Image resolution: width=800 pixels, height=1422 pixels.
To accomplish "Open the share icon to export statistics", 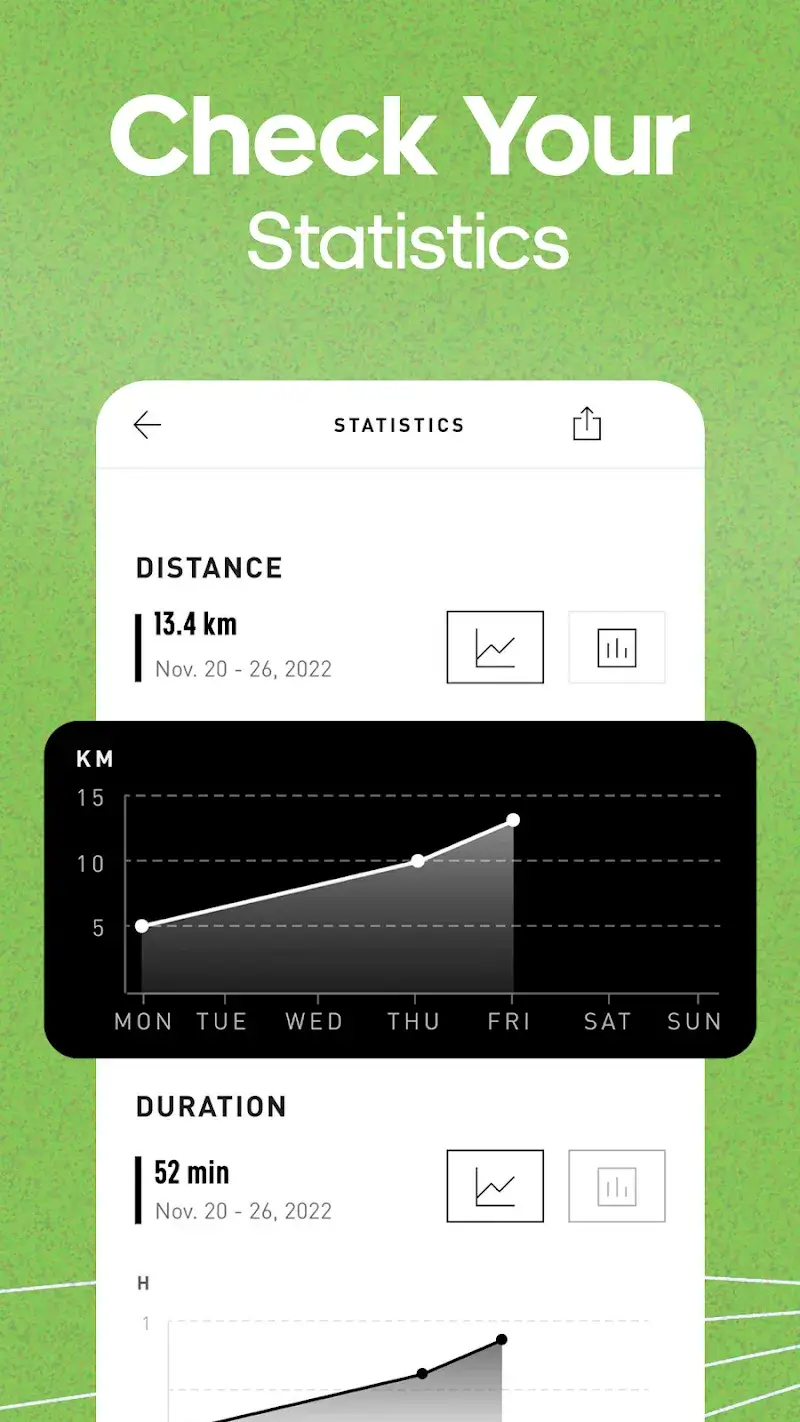I will pyautogui.click(x=587, y=424).
